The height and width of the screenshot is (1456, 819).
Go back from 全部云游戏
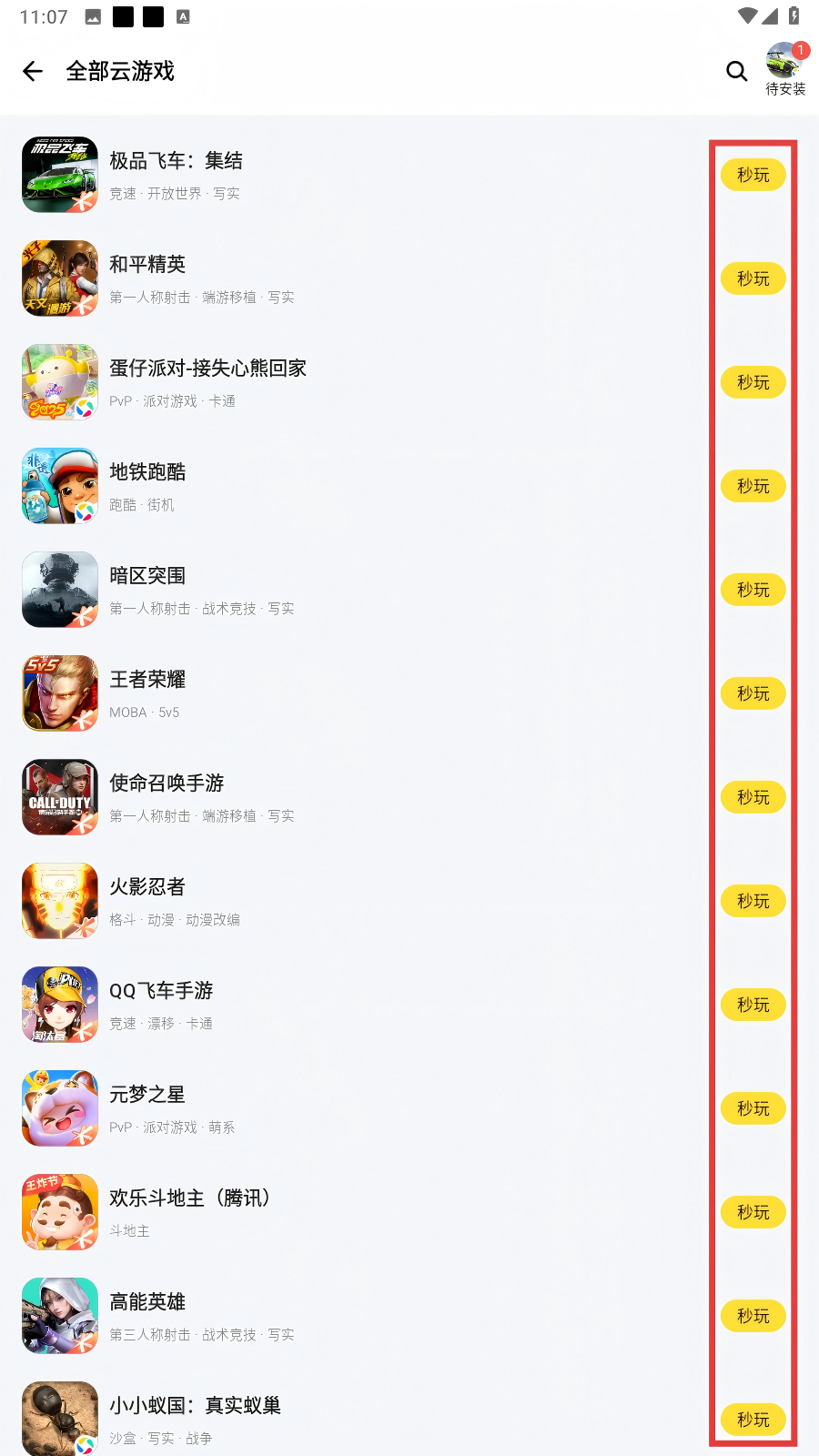point(33,71)
